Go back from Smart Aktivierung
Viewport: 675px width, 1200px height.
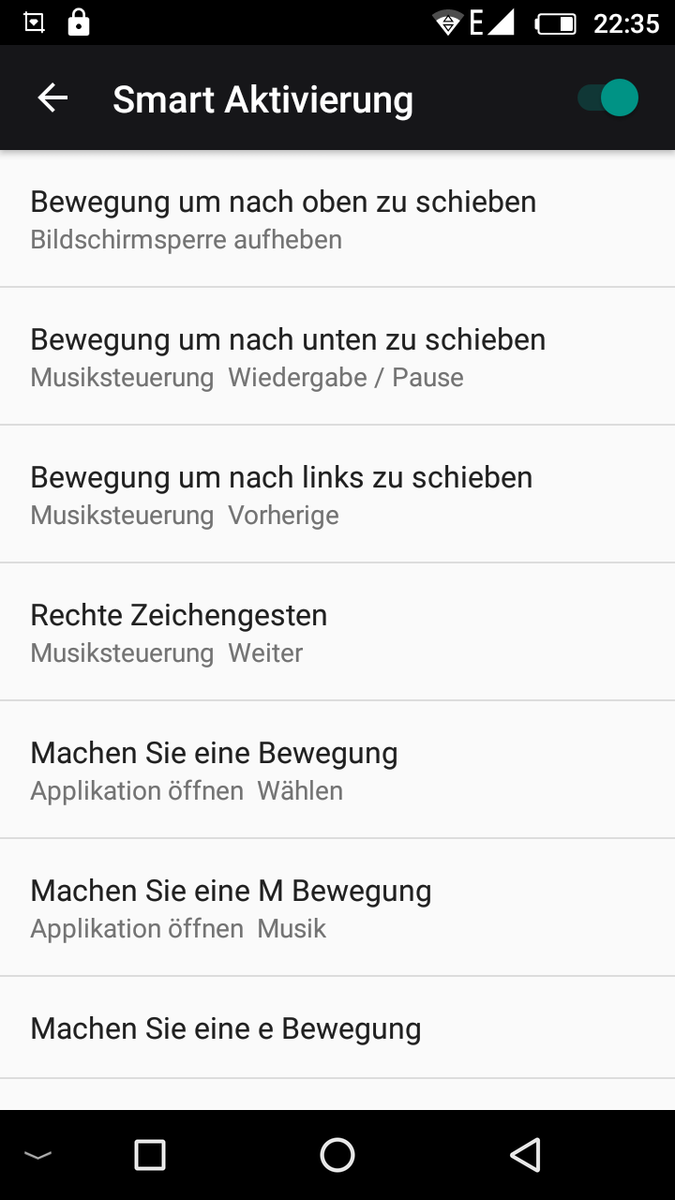pos(53,98)
